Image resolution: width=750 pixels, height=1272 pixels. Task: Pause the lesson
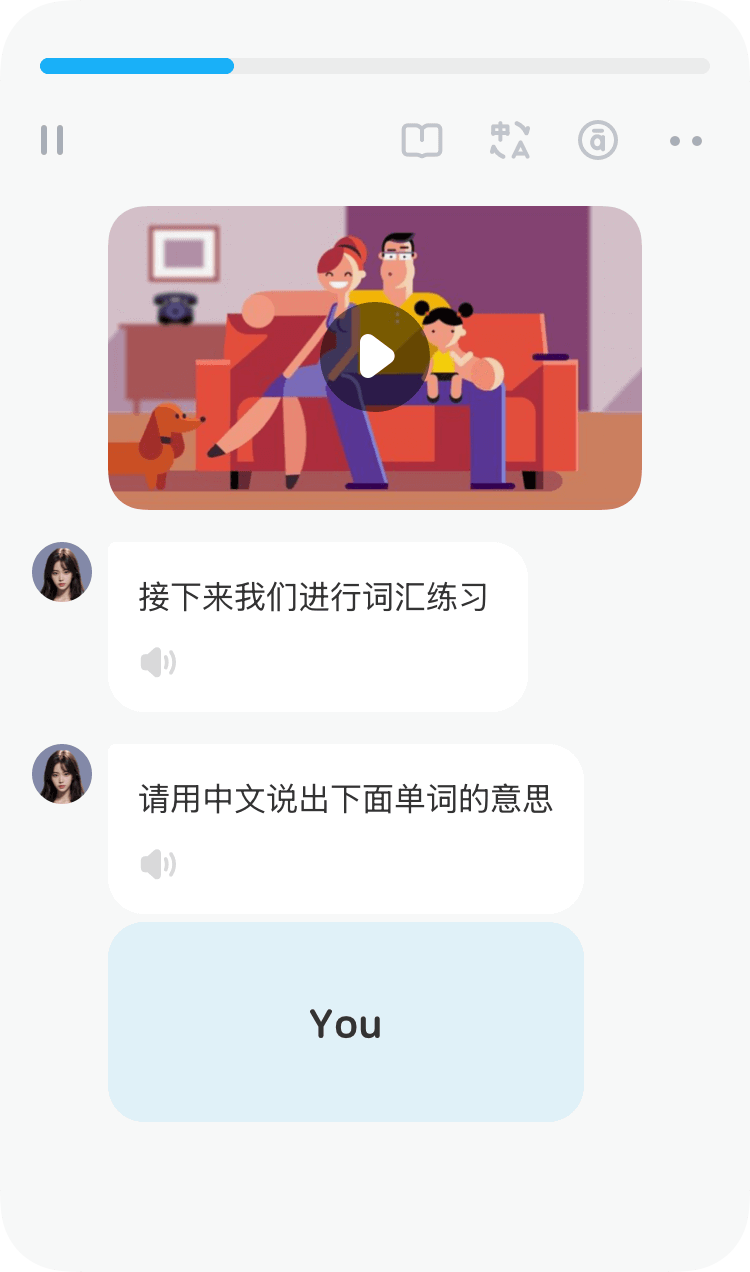point(52,140)
